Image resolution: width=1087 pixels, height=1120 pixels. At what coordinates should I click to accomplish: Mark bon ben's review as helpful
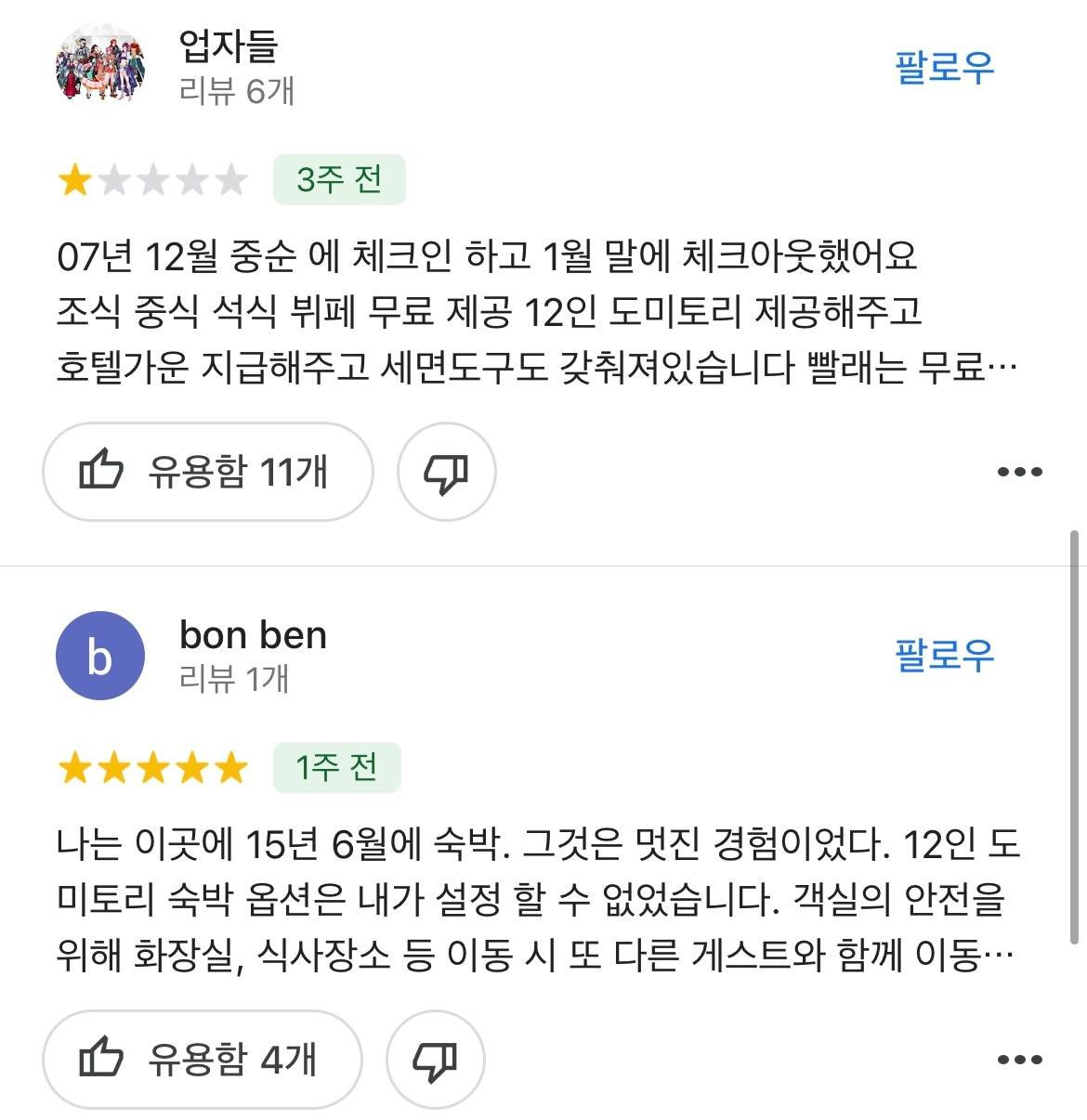click(202, 1059)
